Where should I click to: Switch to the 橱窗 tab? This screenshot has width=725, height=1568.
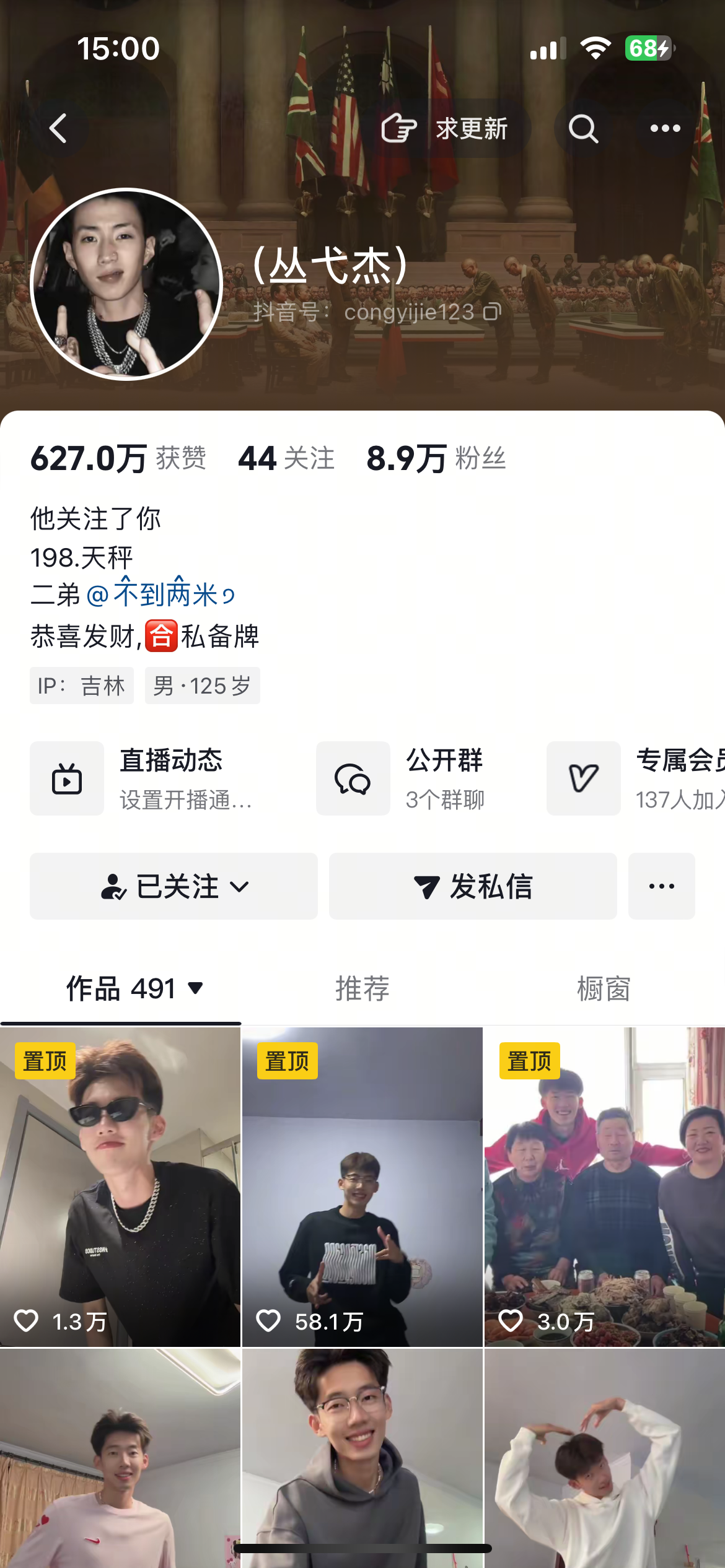click(604, 988)
